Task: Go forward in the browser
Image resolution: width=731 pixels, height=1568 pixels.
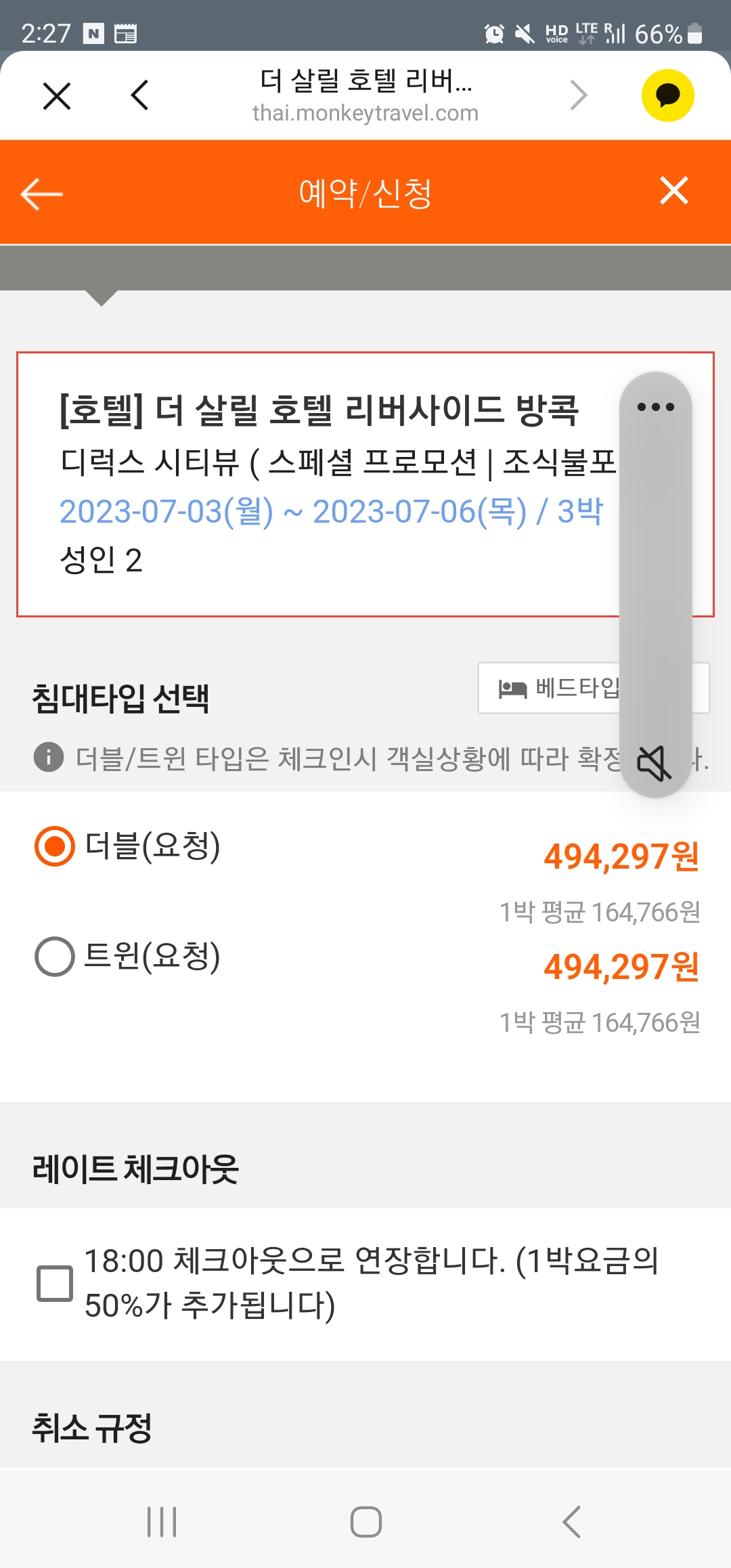Action: pos(579,95)
